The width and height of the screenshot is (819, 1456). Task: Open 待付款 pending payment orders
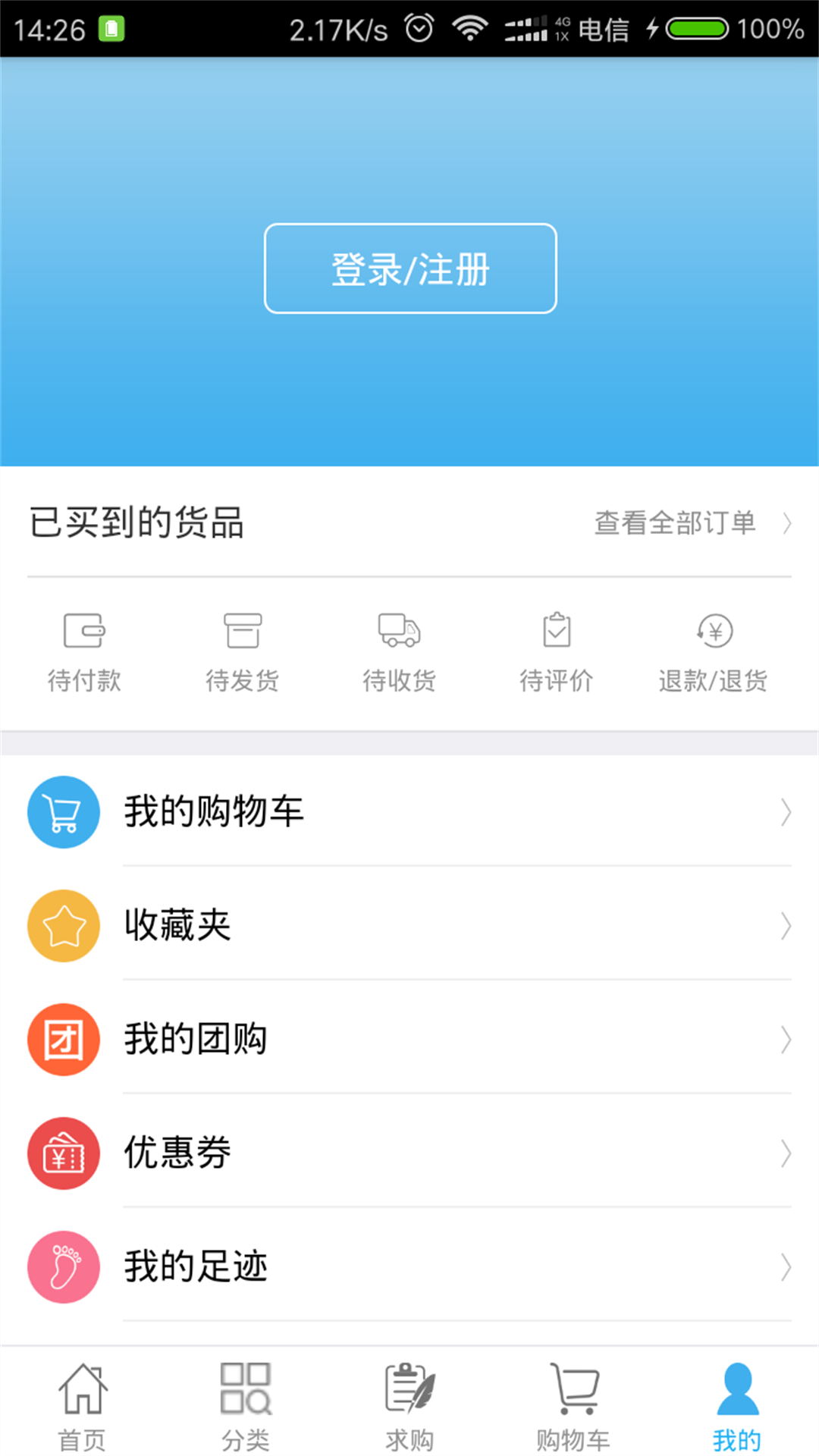click(84, 652)
